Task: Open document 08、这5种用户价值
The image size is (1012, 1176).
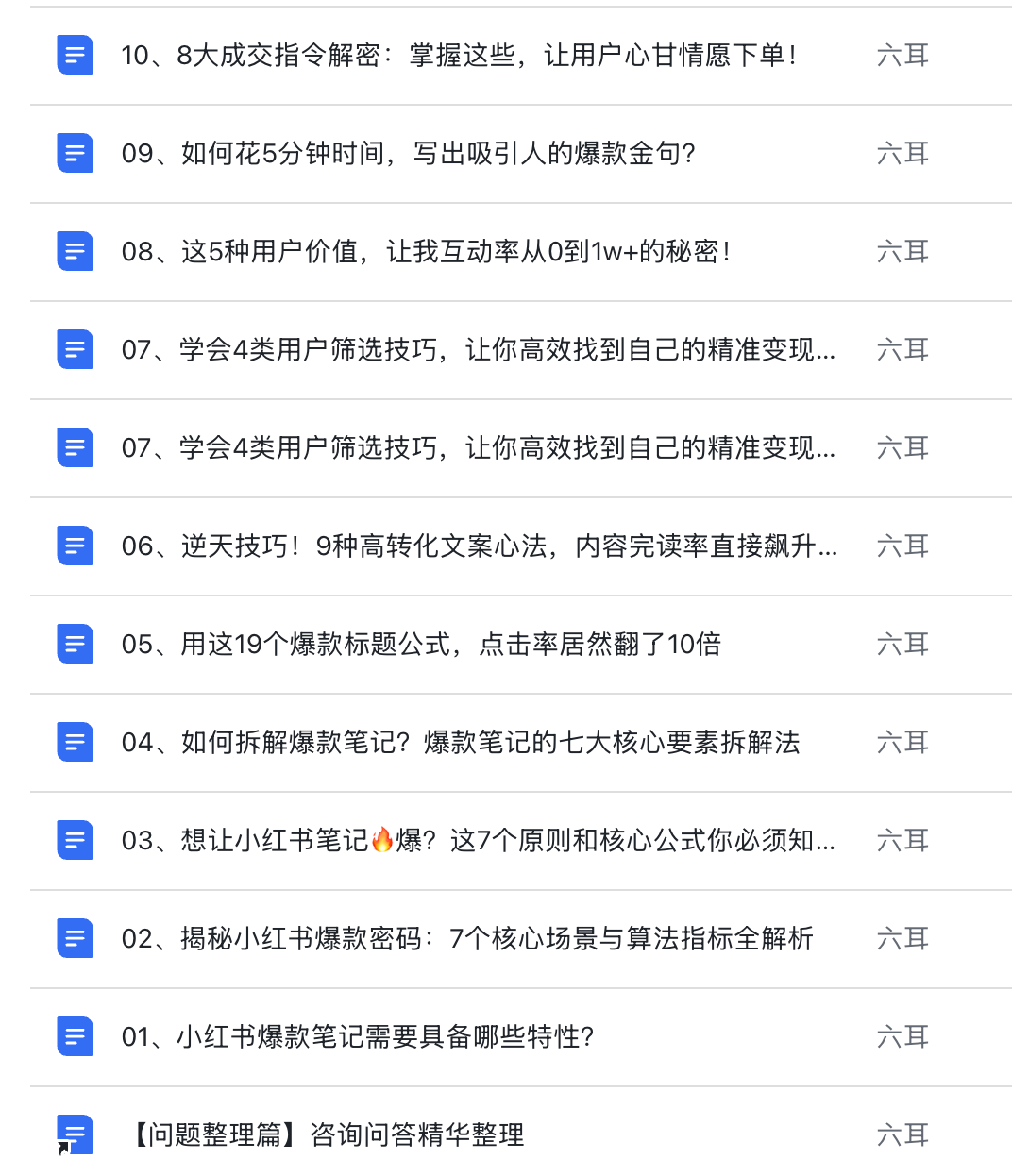Action: [x=426, y=252]
